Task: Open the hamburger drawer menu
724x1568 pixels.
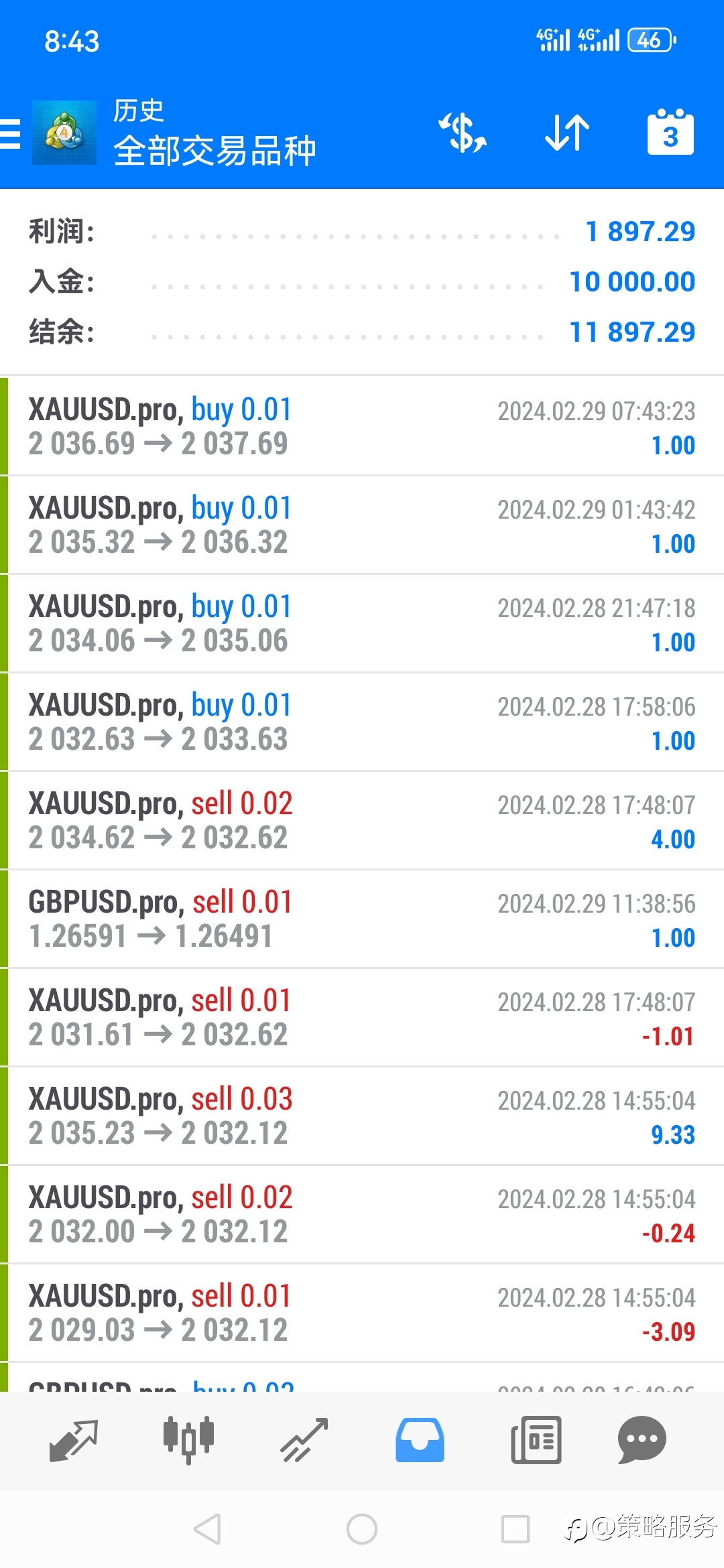Action: click(x=10, y=133)
